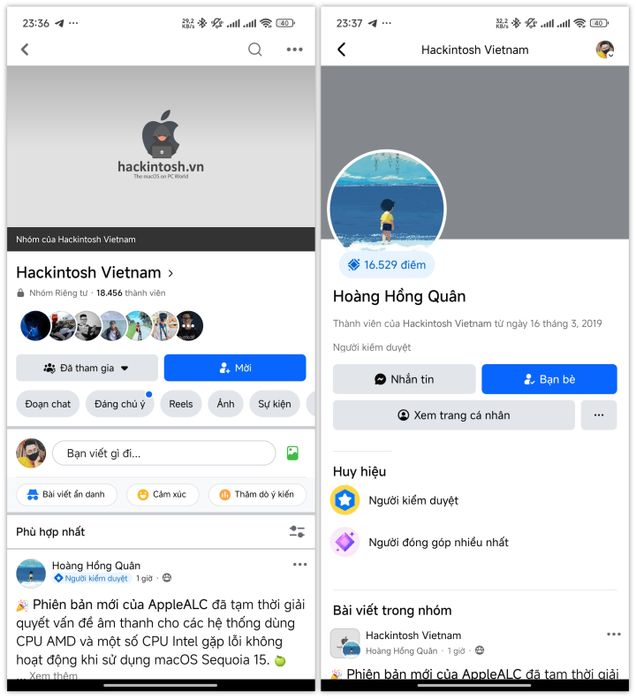Image resolution: width=636 pixels, height=700 pixels.
Task: Select the Cảm xúc chip
Action: 163,494
